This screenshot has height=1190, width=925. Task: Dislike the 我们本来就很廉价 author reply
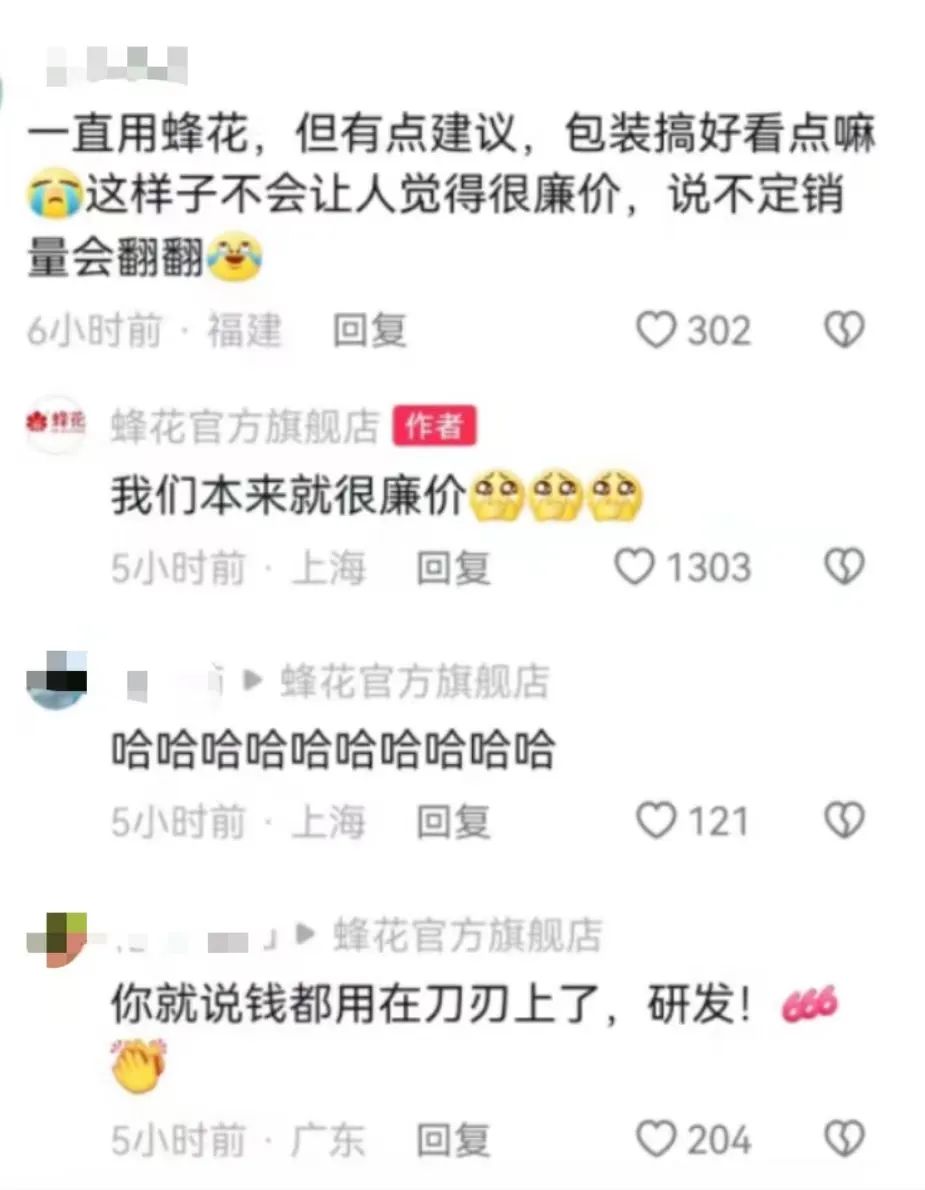[843, 568]
